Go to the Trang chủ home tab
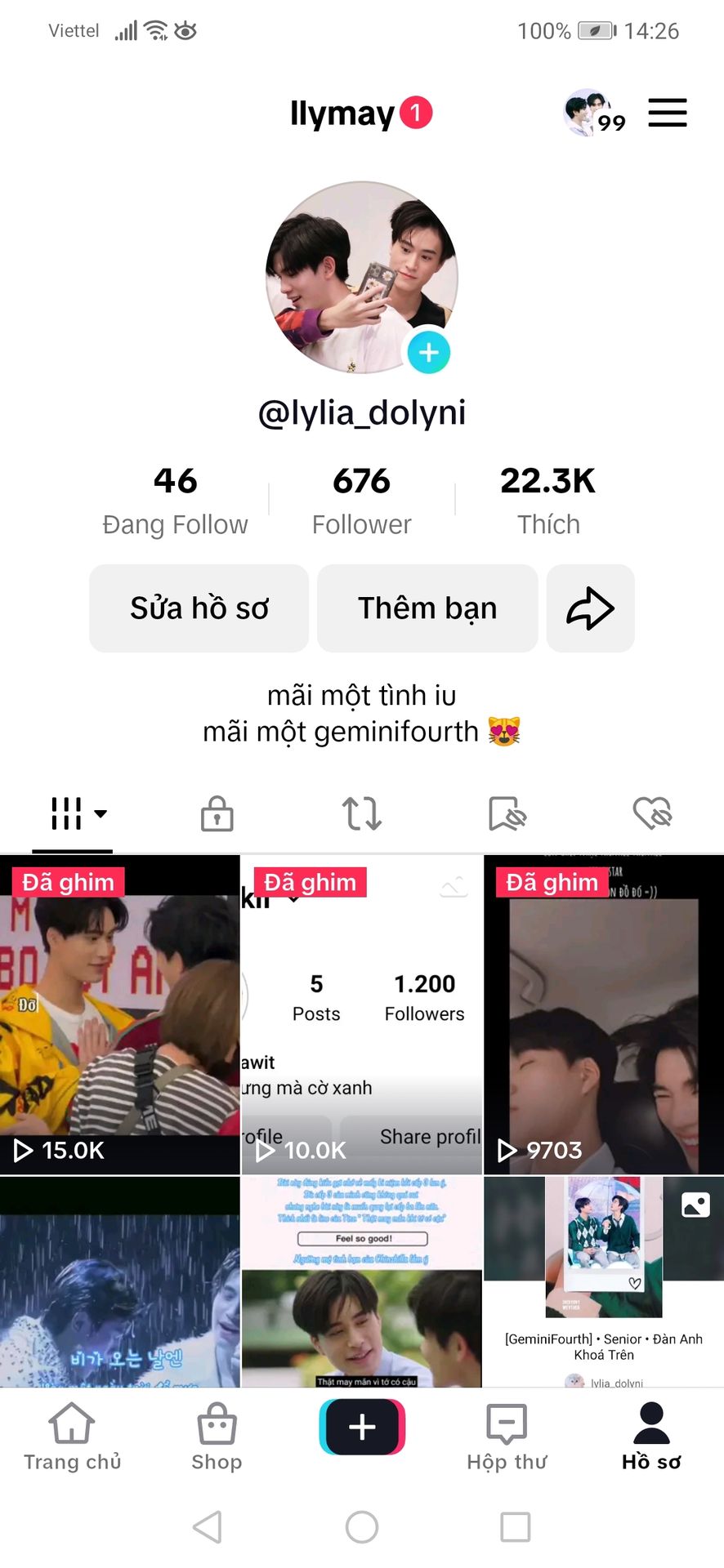 click(72, 1437)
